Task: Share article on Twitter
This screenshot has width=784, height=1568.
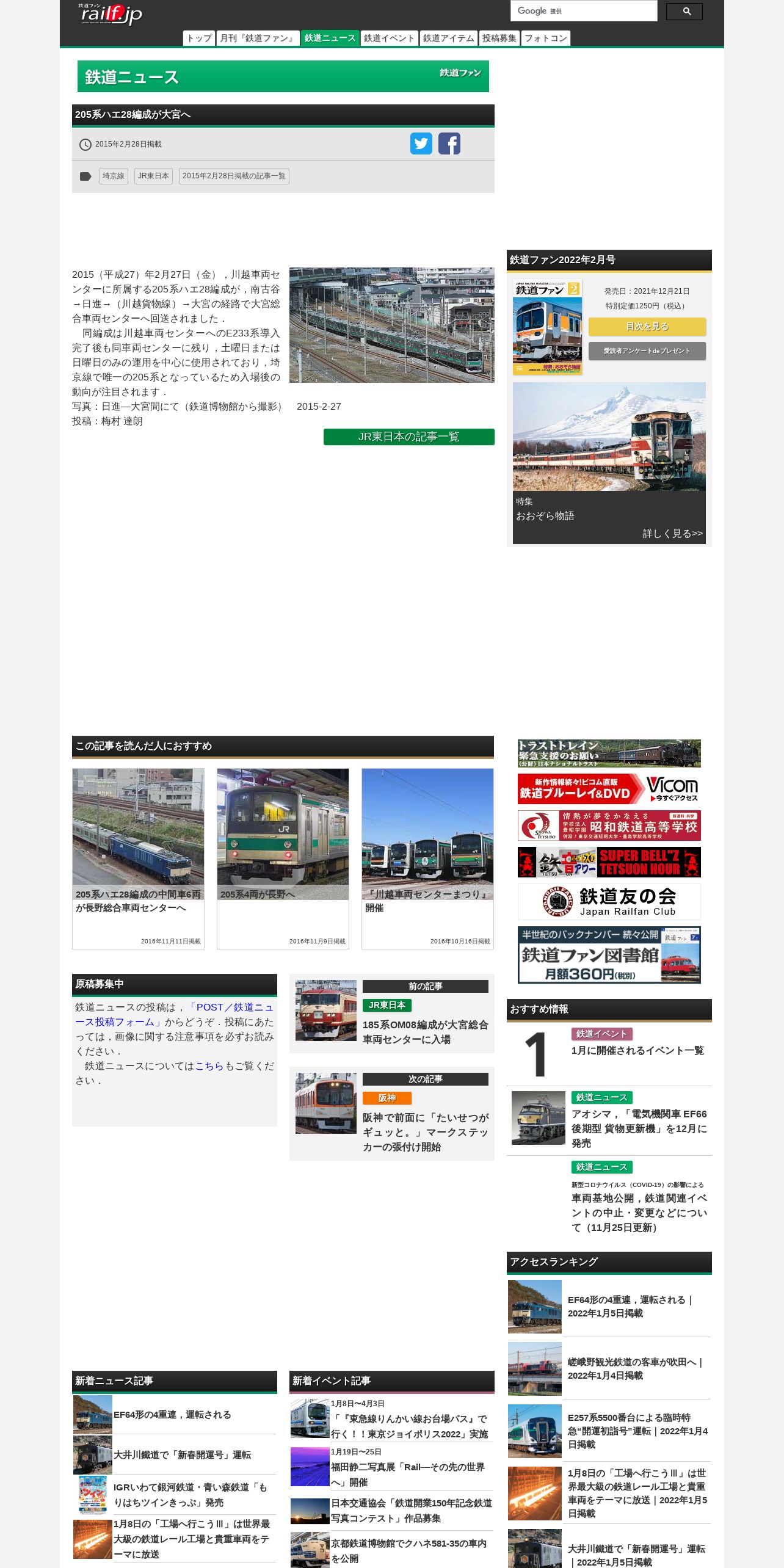Action: click(421, 143)
